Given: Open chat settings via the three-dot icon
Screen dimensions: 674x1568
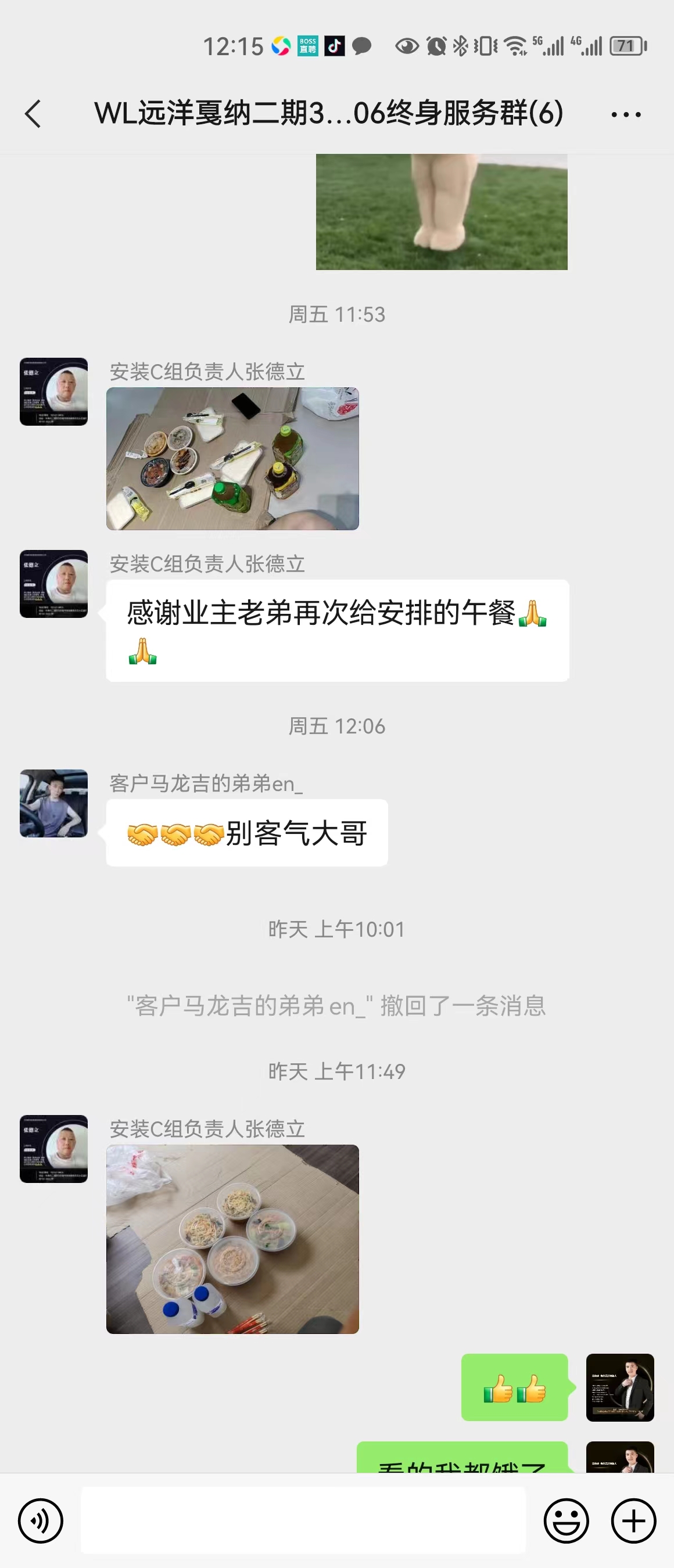Looking at the screenshot, I should point(626,114).
